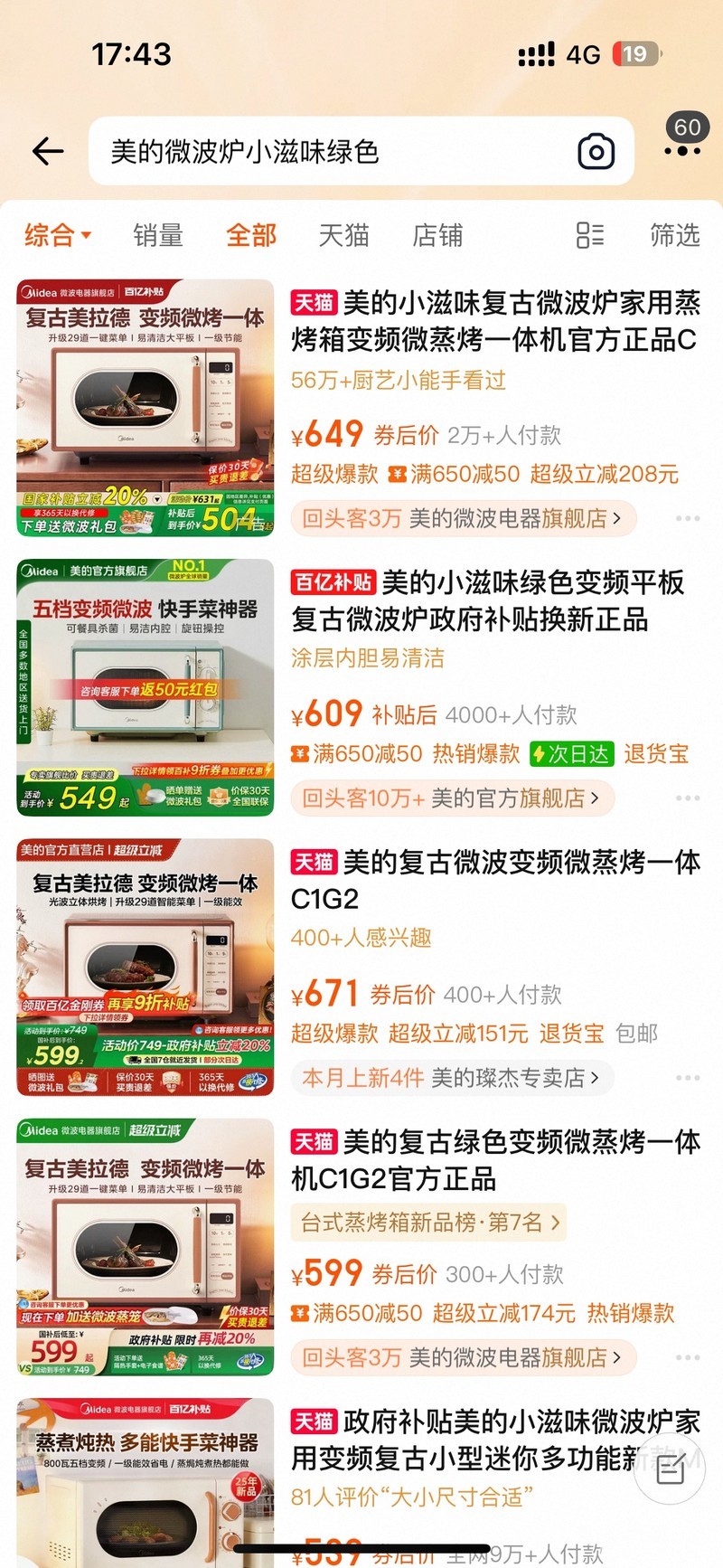Toggle list layout view

click(x=589, y=236)
